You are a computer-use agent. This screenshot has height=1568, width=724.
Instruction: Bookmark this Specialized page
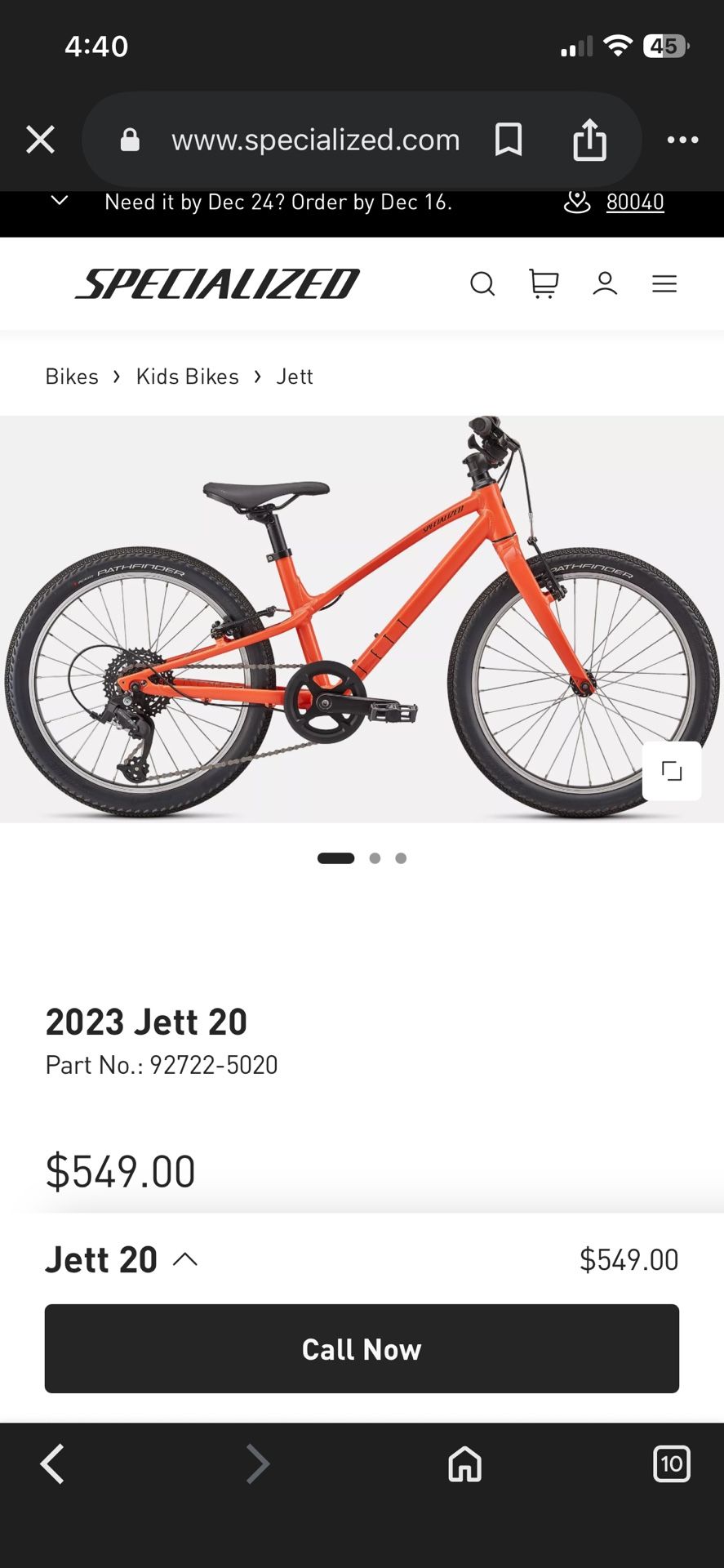(x=509, y=140)
